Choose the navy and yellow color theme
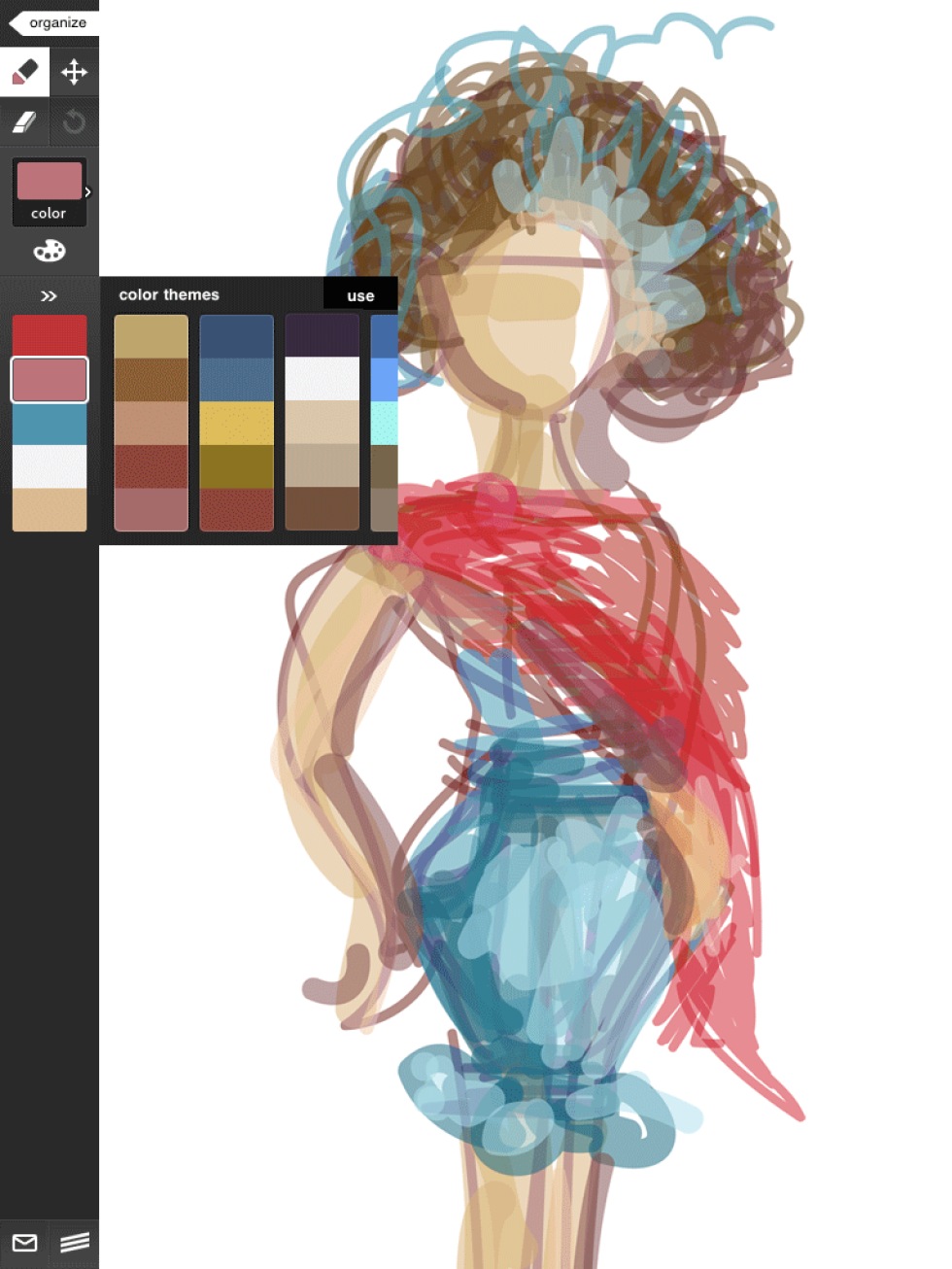Image resolution: width=952 pixels, height=1269 pixels. 236,423
